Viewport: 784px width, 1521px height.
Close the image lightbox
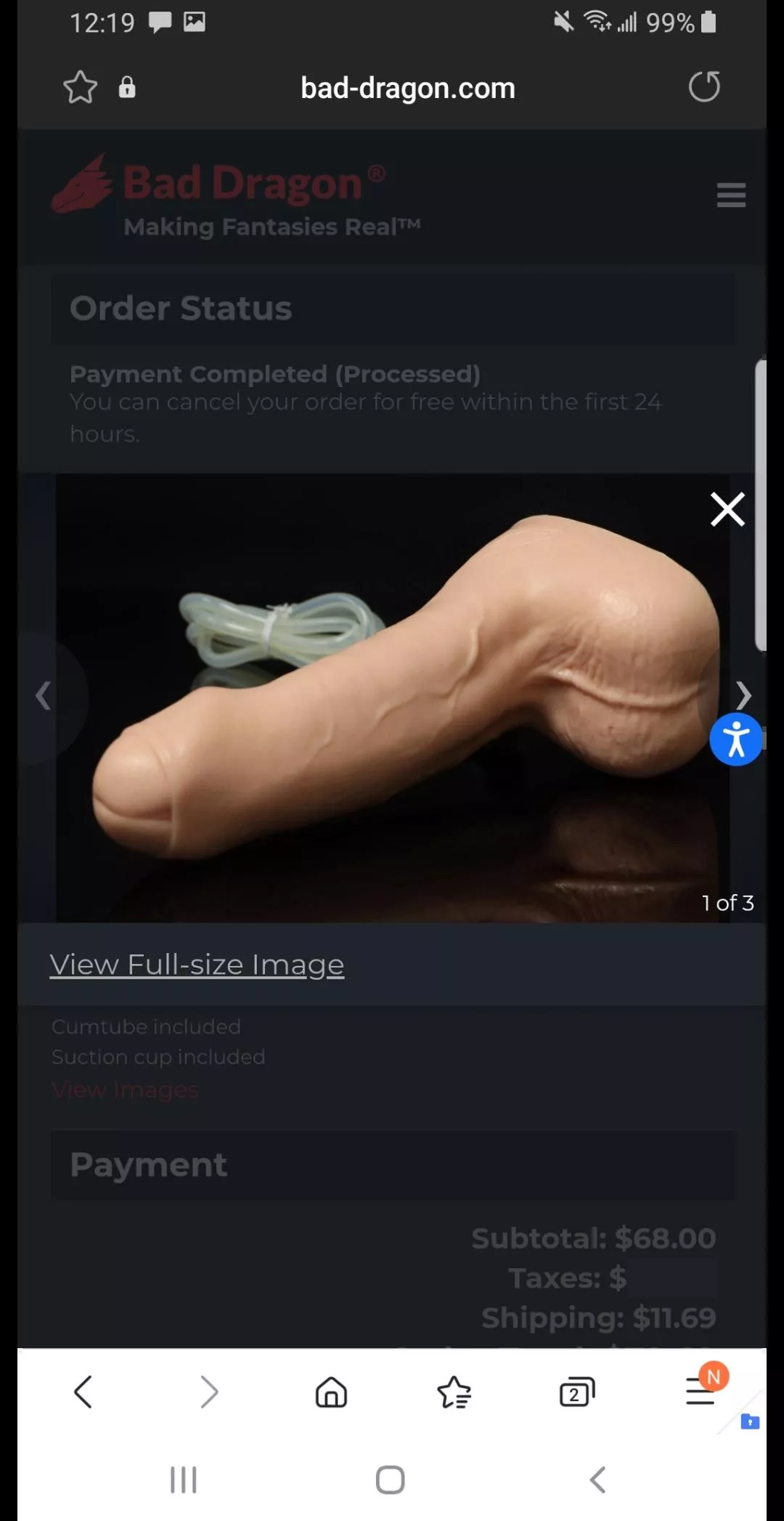727,509
